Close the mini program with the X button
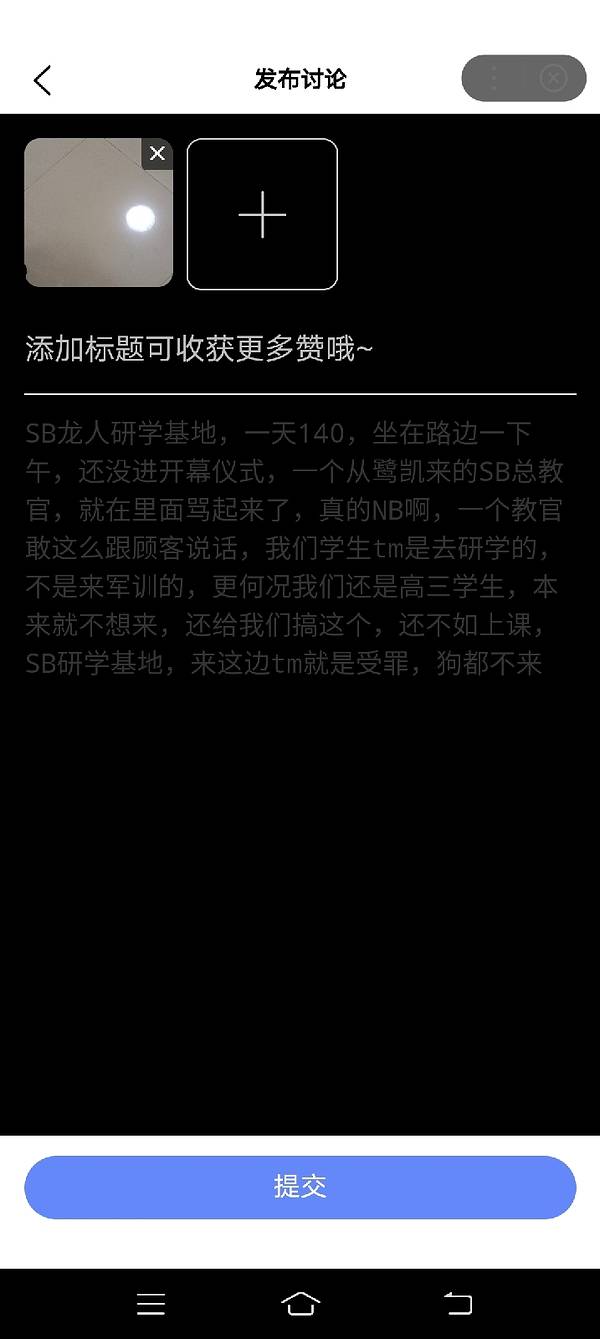 [553, 78]
